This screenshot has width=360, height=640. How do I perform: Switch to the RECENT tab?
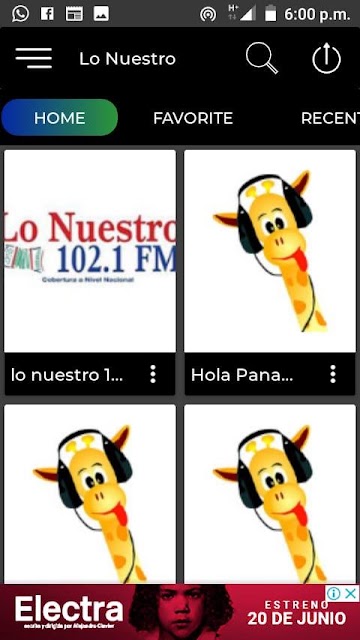point(330,118)
